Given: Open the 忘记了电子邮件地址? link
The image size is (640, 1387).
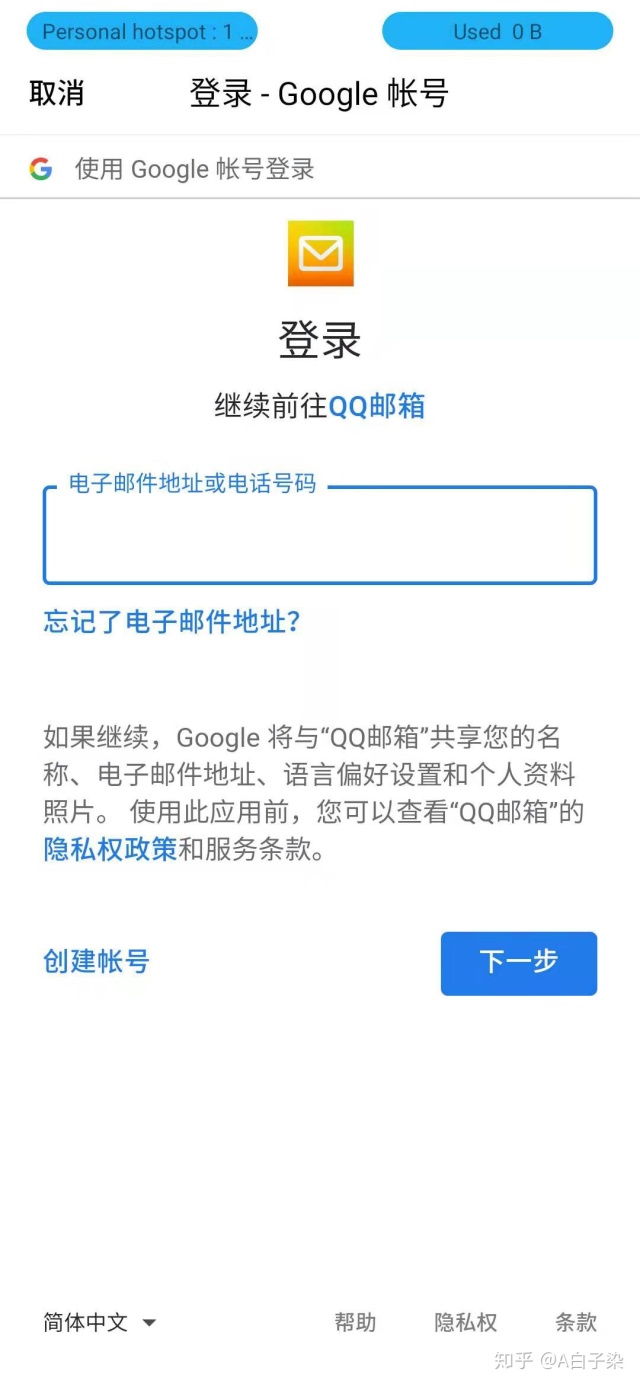Looking at the screenshot, I should coord(172,622).
